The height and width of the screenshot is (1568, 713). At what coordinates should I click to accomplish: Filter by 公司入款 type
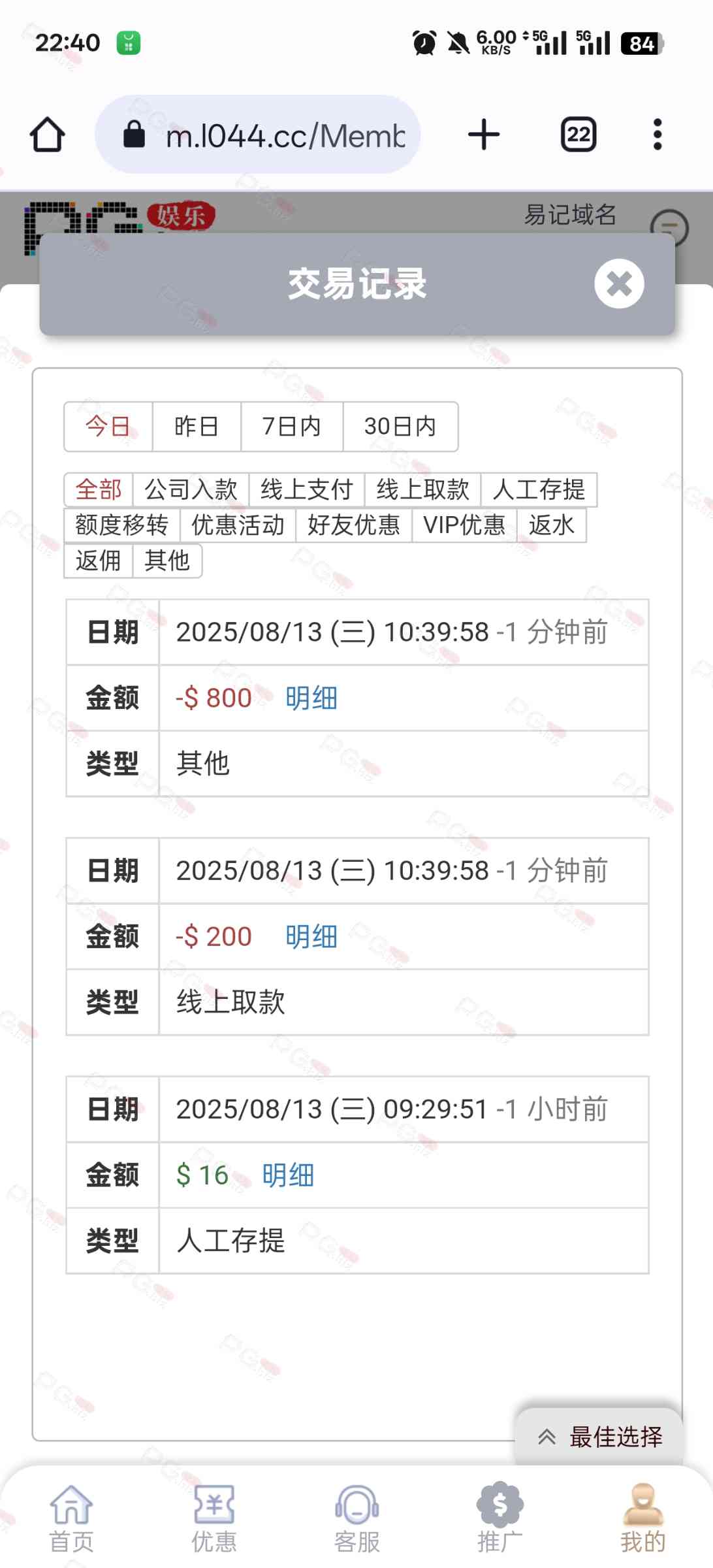coord(191,489)
